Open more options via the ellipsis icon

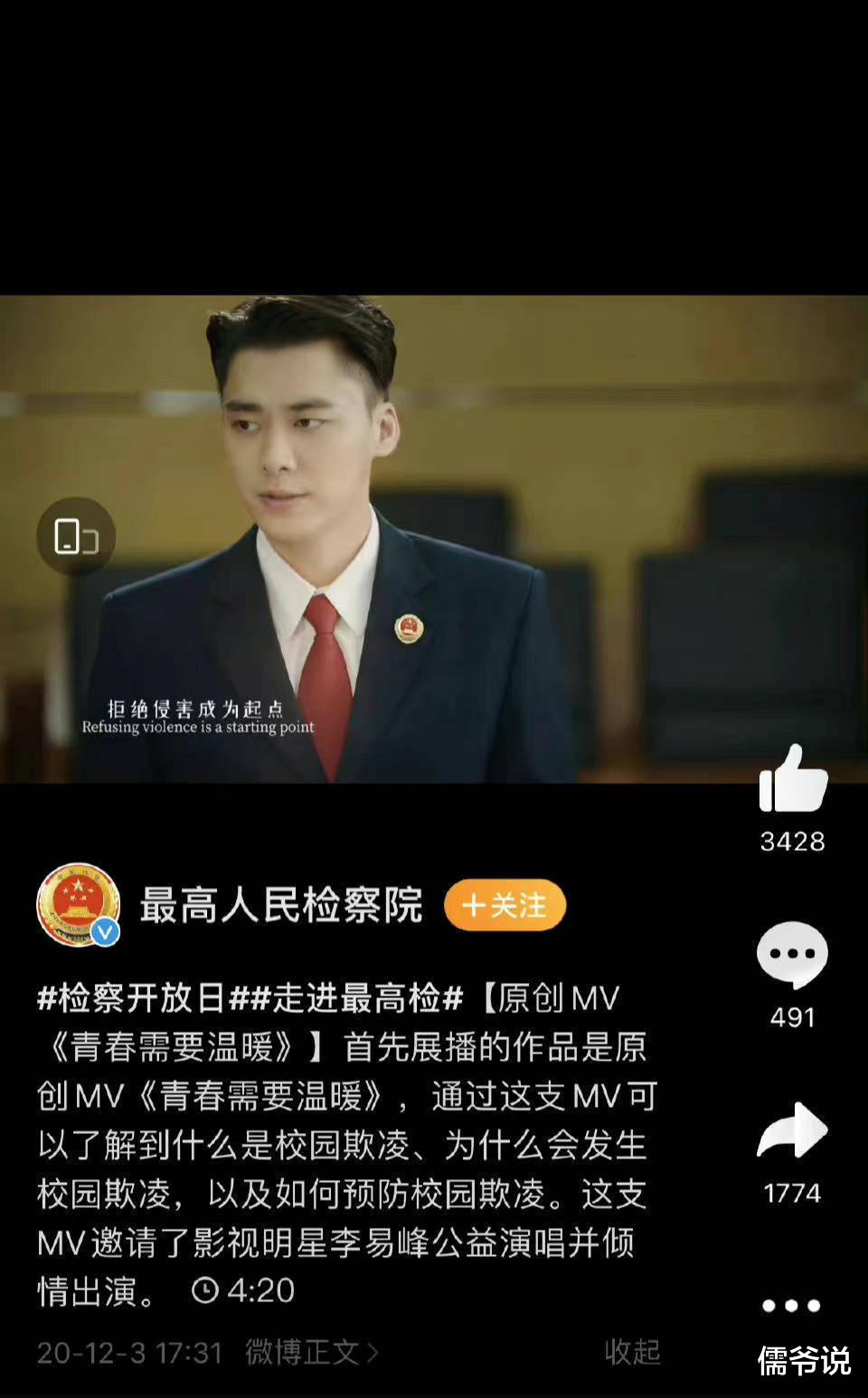793,1304
